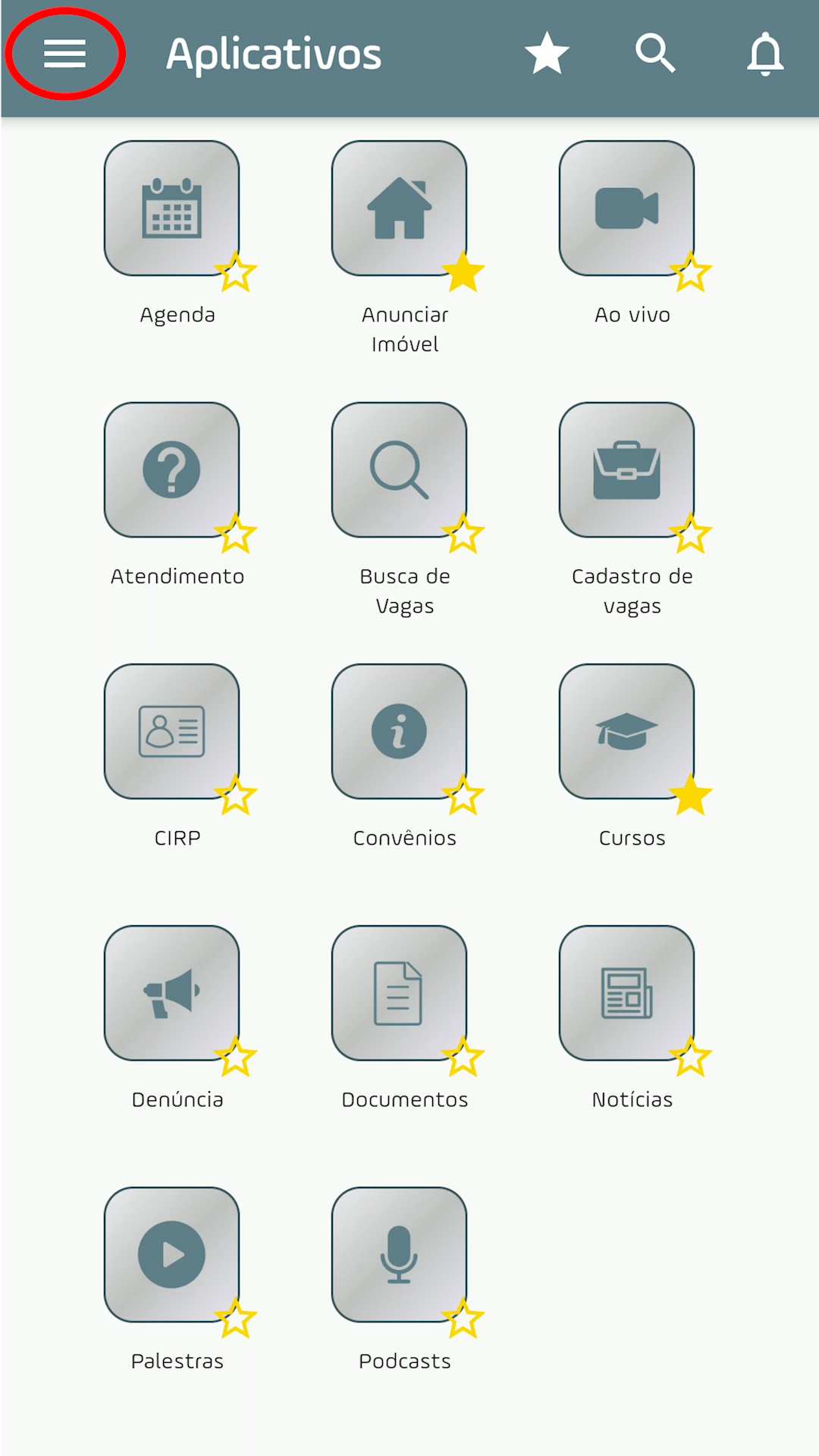Launch the Ao vivo tile
The width and height of the screenshot is (819, 1456).
[x=626, y=209]
